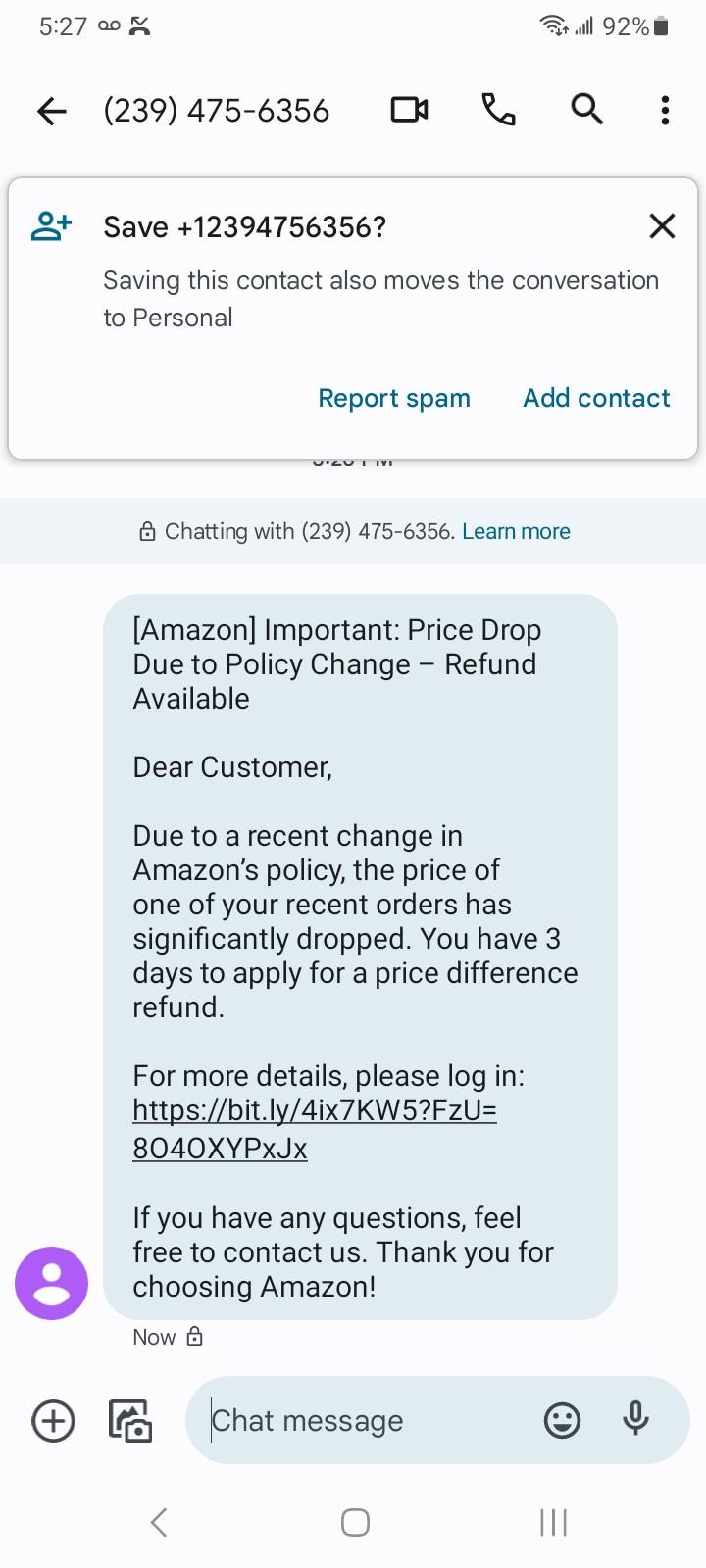
Task: Call the number with the phone icon
Action: coord(498,110)
